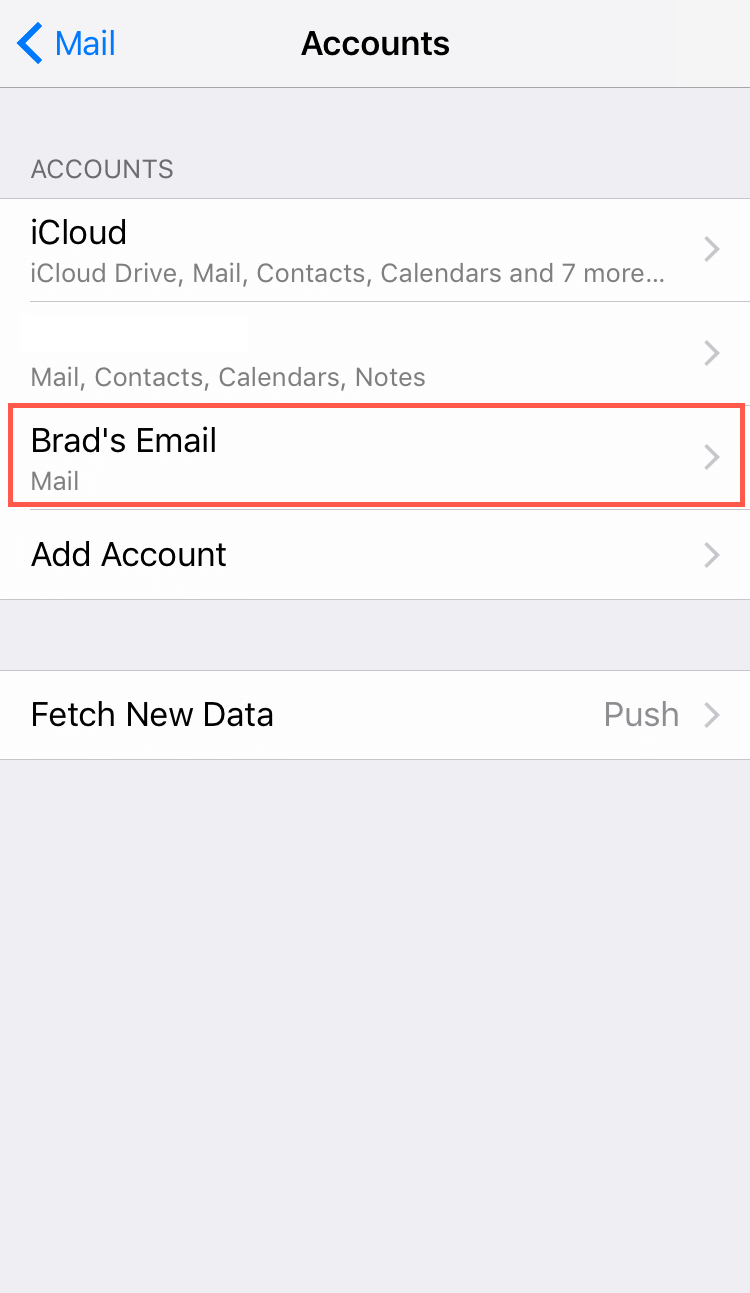Open Fetch New Data settings
750x1293 pixels.
click(x=375, y=715)
